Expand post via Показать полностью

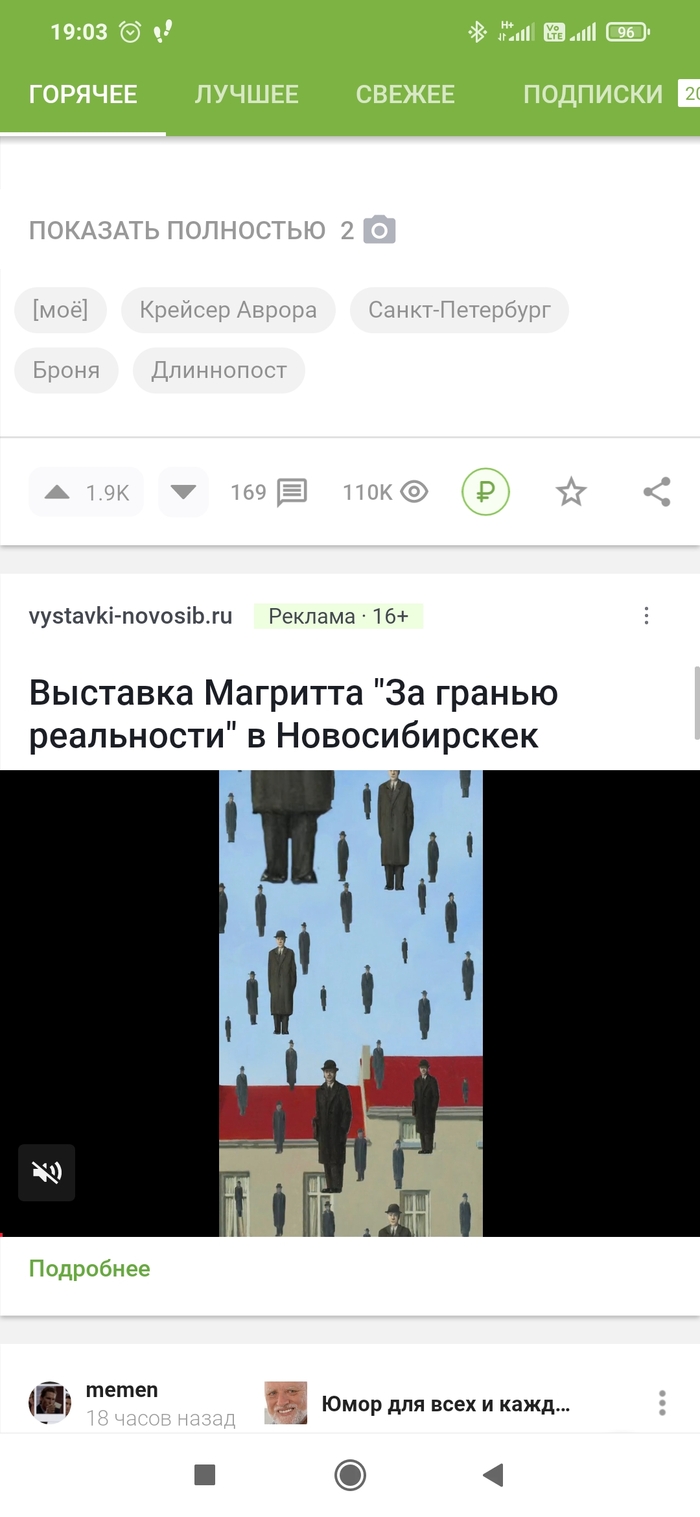click(x=177, y=231)
